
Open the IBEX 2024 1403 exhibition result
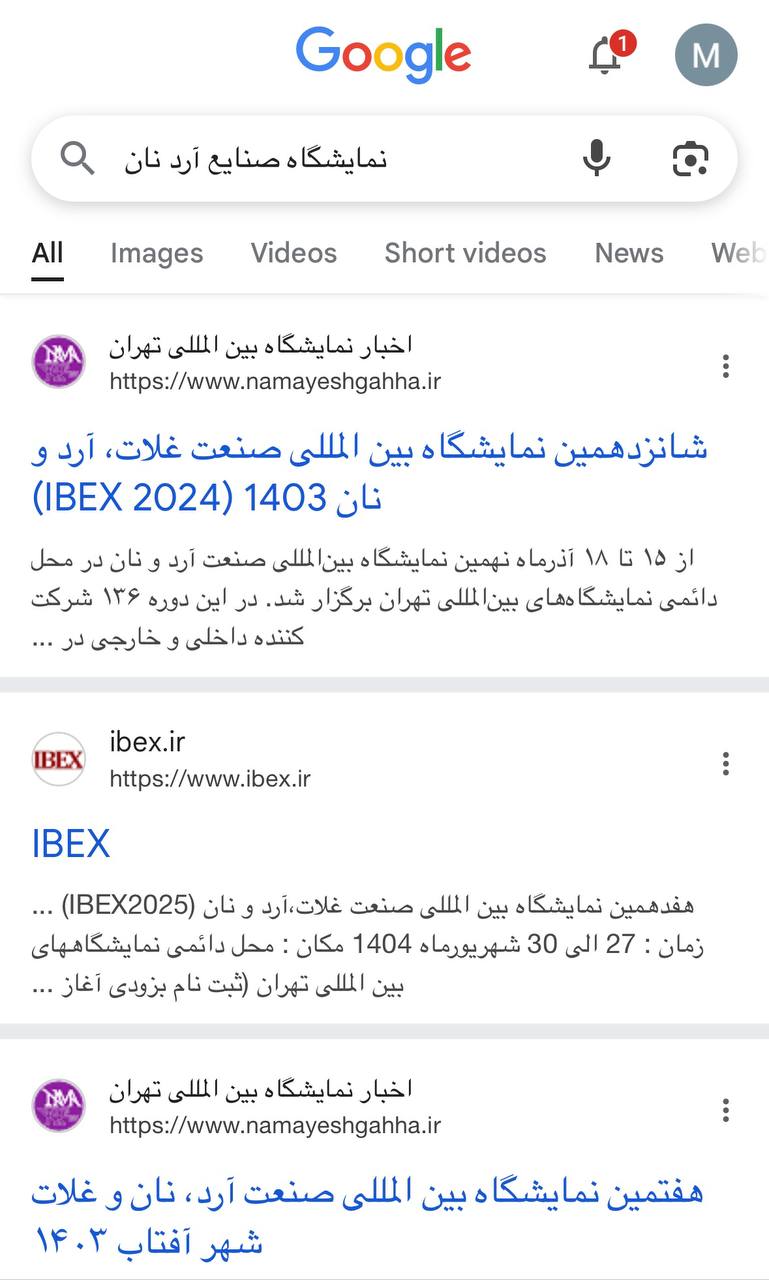point(370,472)
